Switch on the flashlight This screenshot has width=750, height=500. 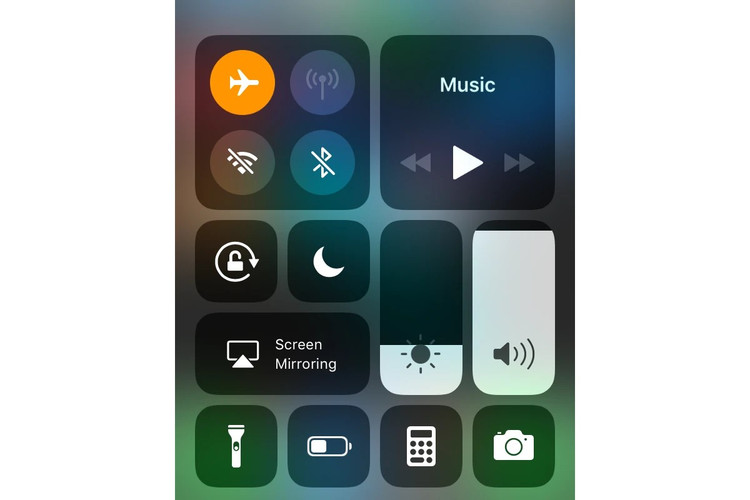click(x=236, y=446)
